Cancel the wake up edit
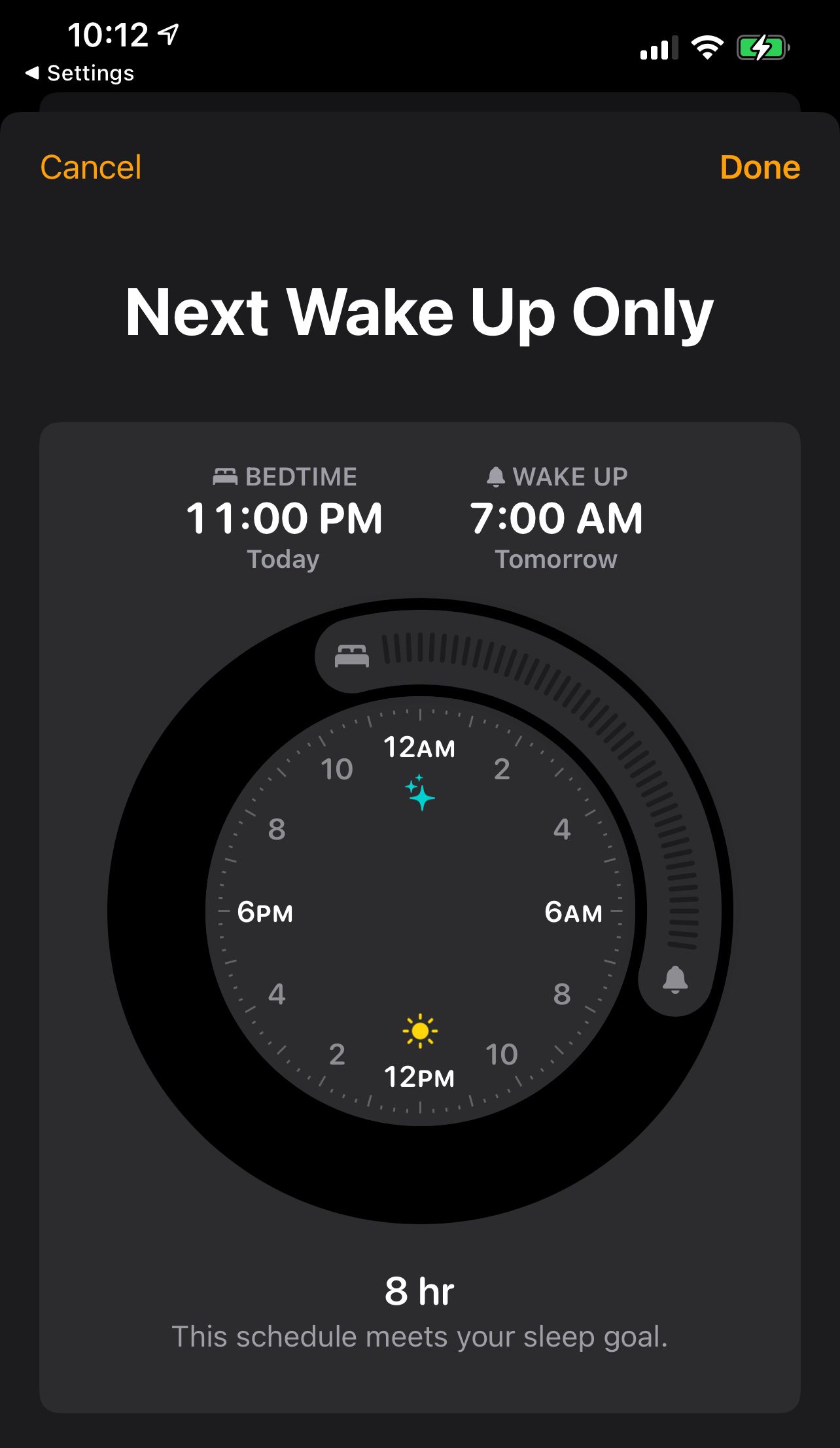This screenshot has width=840, height=1448. (x=91, y=168)
